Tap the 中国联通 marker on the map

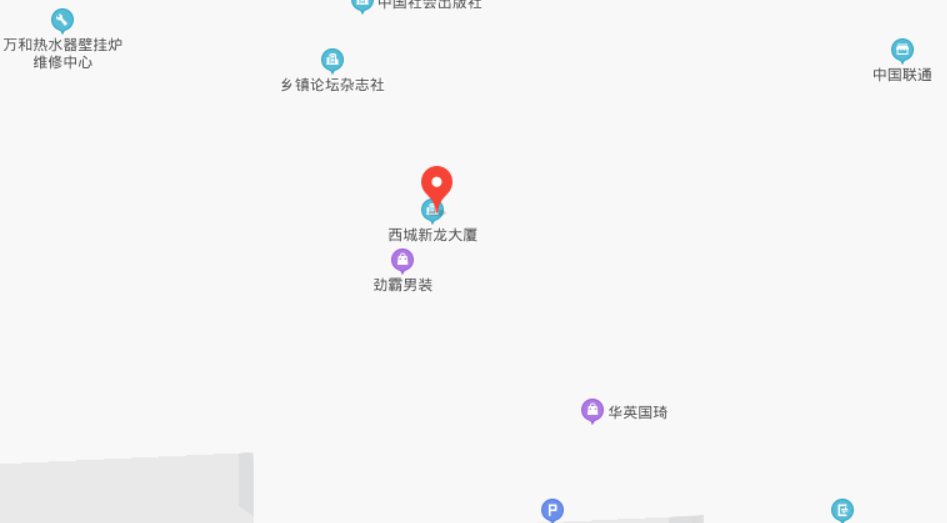(x=902, y=49)
